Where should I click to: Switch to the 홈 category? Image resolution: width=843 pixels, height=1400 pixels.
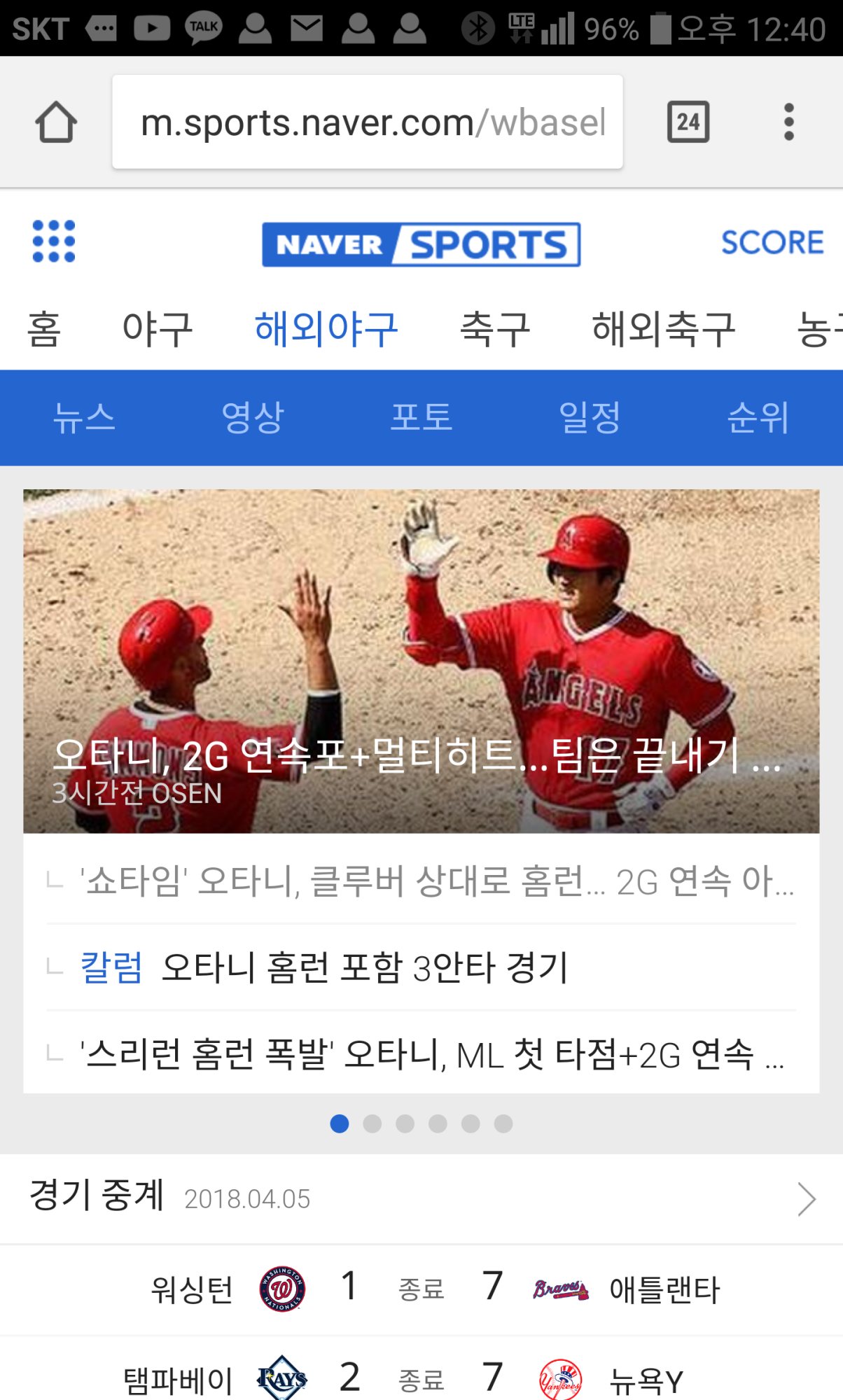click(x=43, y=329)
